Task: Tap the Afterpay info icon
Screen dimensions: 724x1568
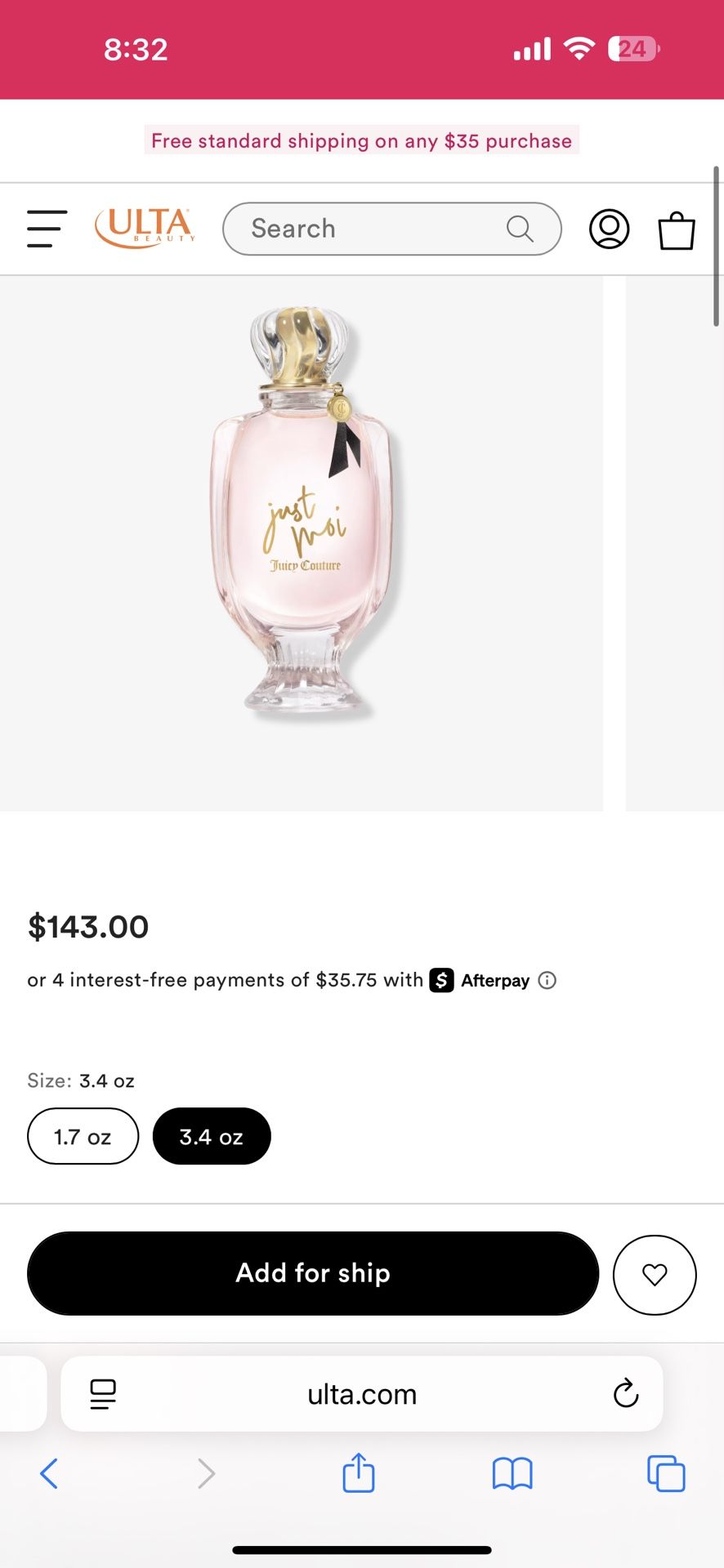Action: coord(547,980)
